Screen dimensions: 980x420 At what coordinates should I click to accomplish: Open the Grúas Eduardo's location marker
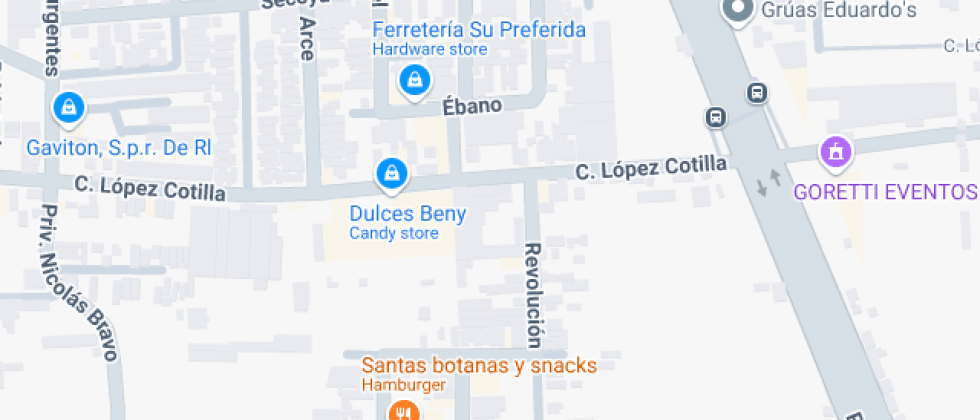739,10
